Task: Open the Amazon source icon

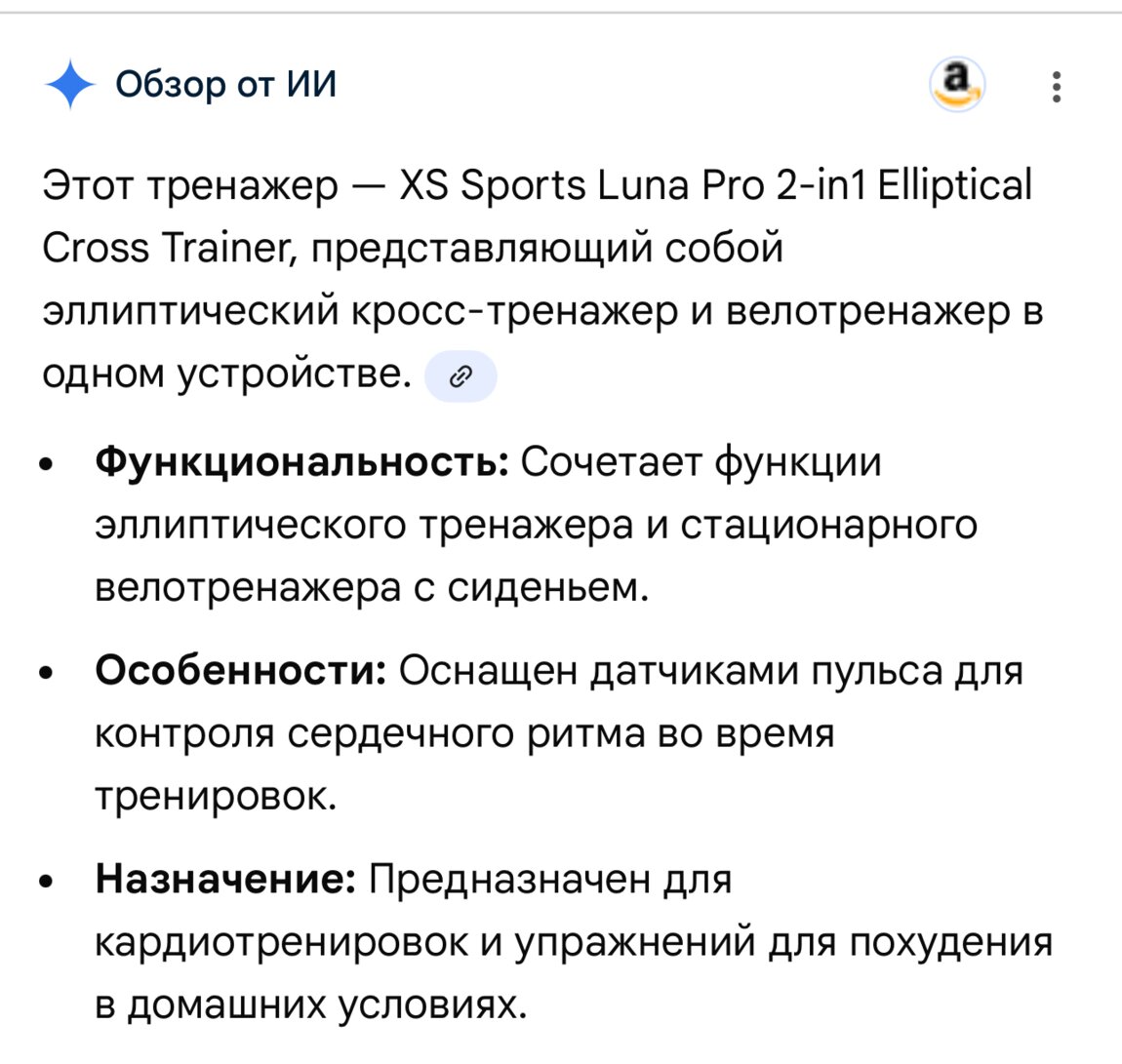Action: tap(957, 84)
